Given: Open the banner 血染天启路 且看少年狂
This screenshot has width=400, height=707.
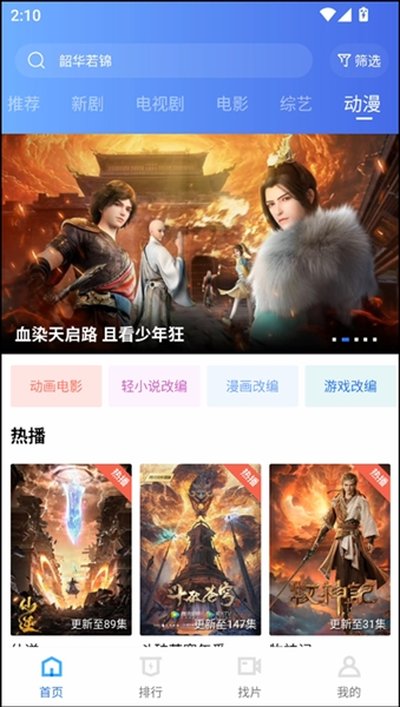Looking at the screenshot, I should point(200,243).
